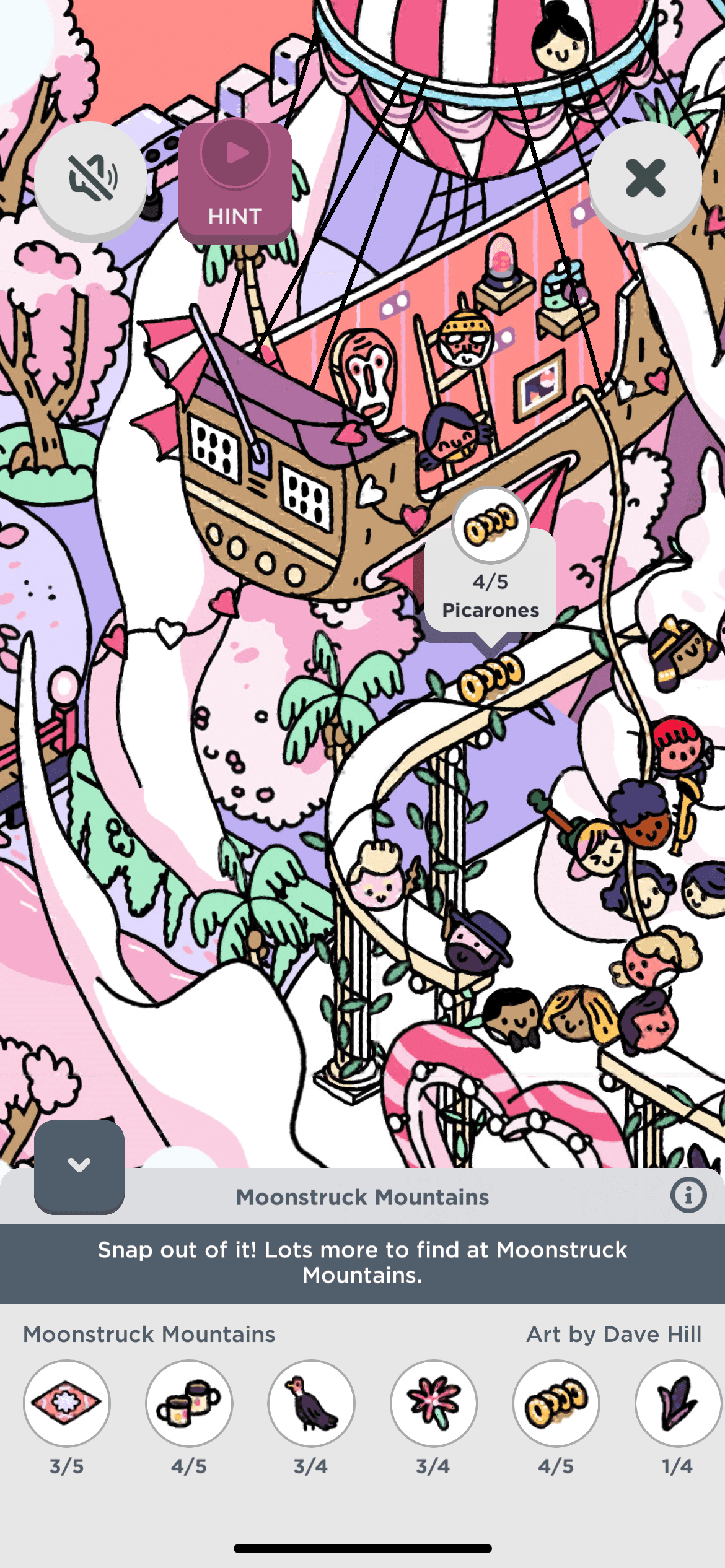
Task: Select the rug item showing 3/5
Action: (67, 1403)
